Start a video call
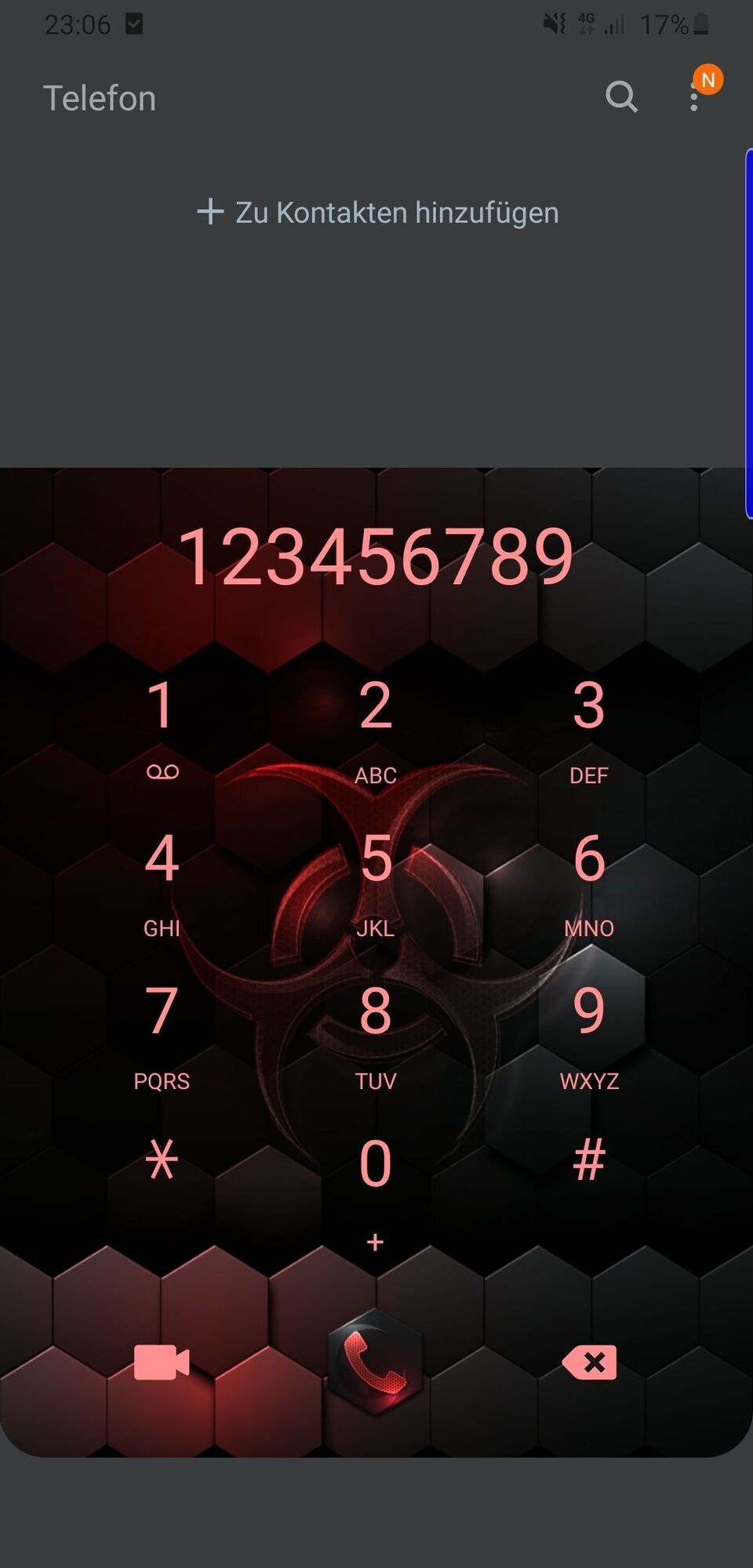Viewport: 753px width, 1568px height. [162, 1363]
